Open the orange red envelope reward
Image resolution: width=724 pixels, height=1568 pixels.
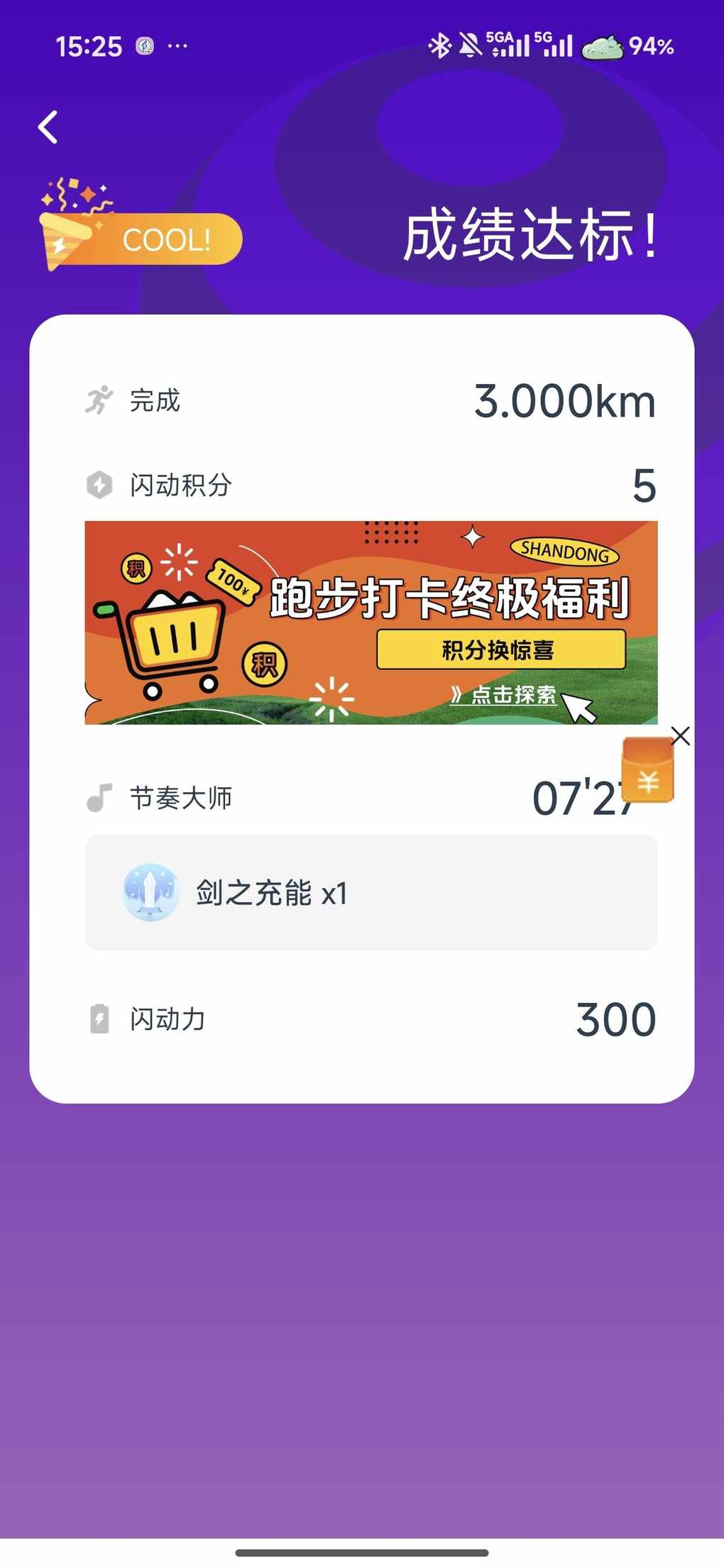647,772
